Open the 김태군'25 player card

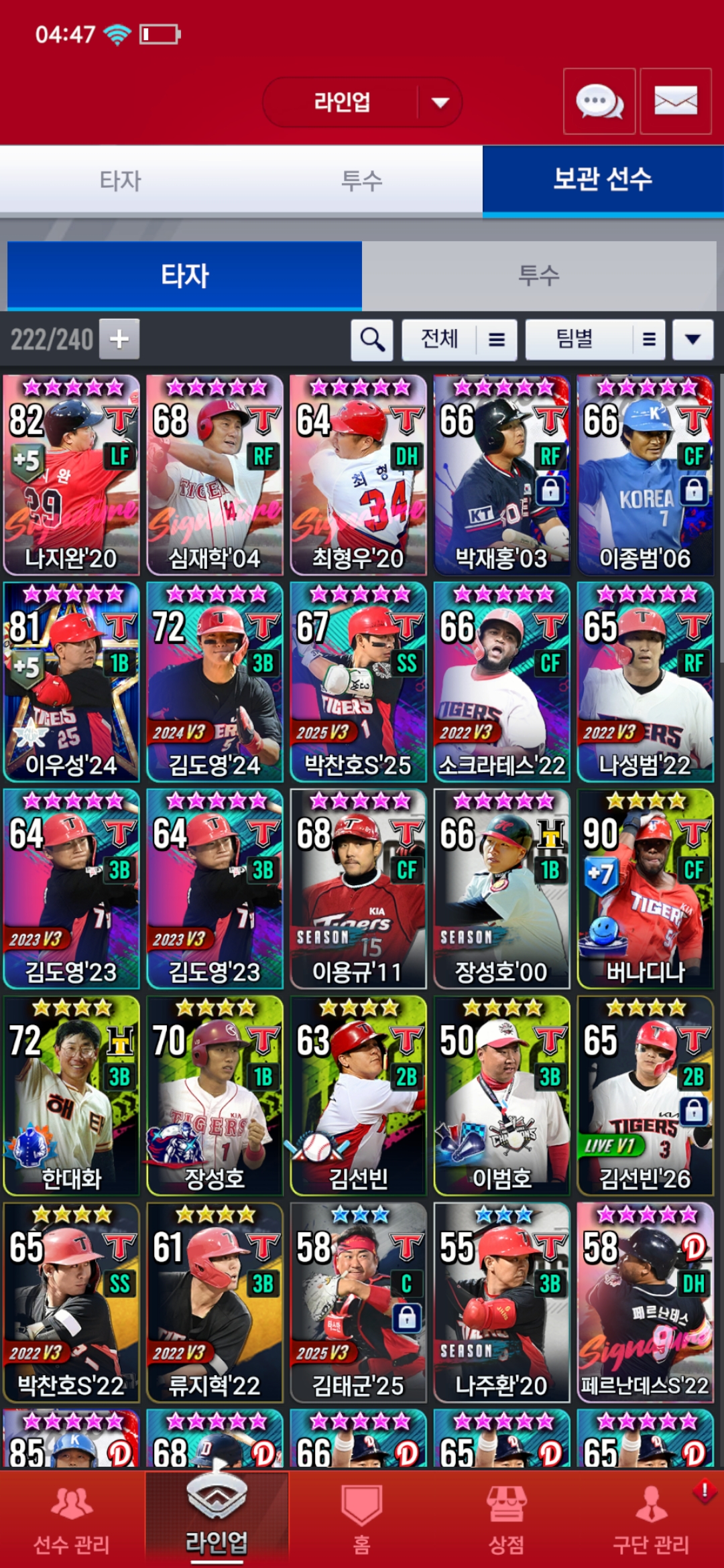coord(358,1302)
